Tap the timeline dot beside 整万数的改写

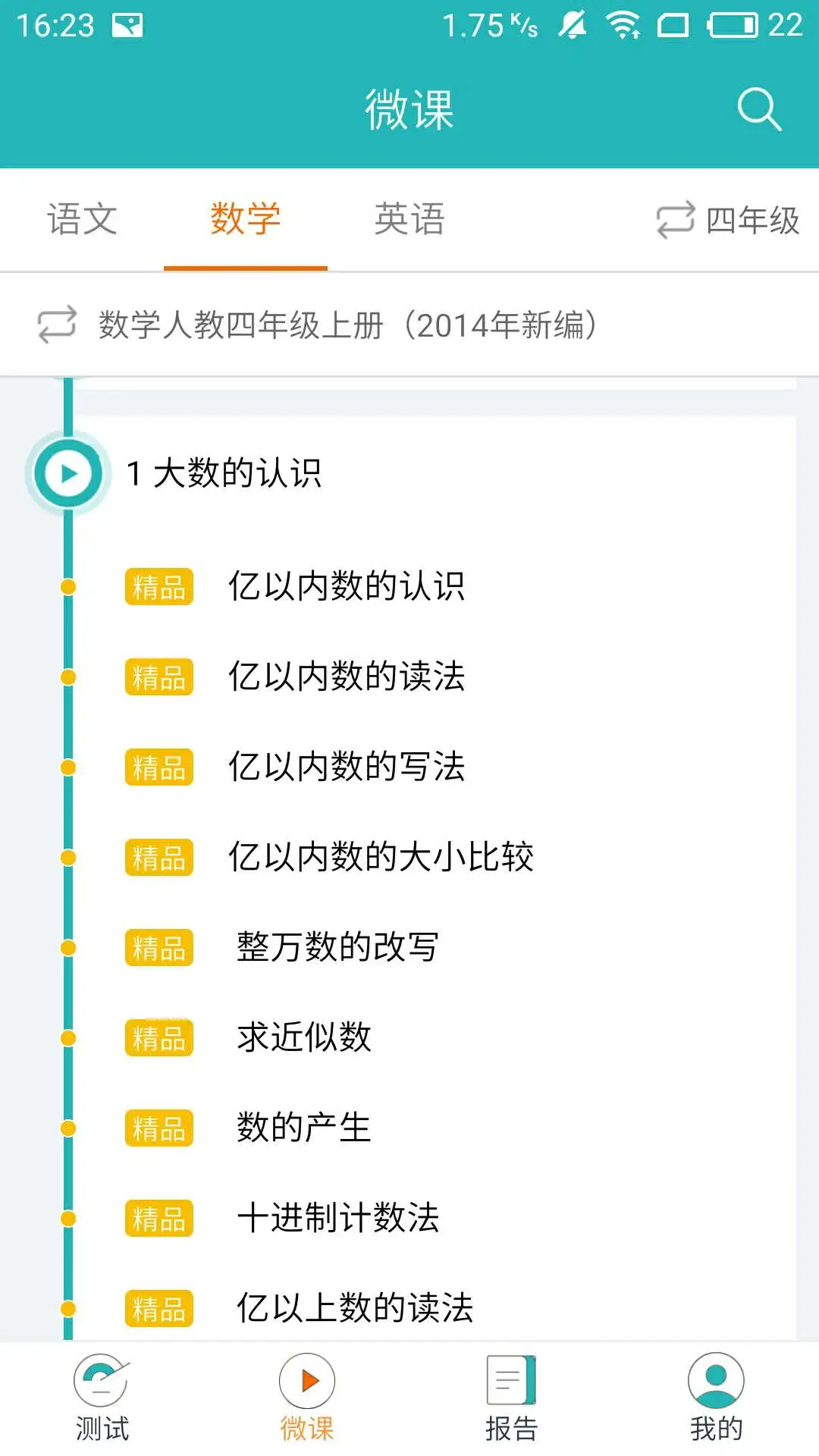tap(68, 948)
